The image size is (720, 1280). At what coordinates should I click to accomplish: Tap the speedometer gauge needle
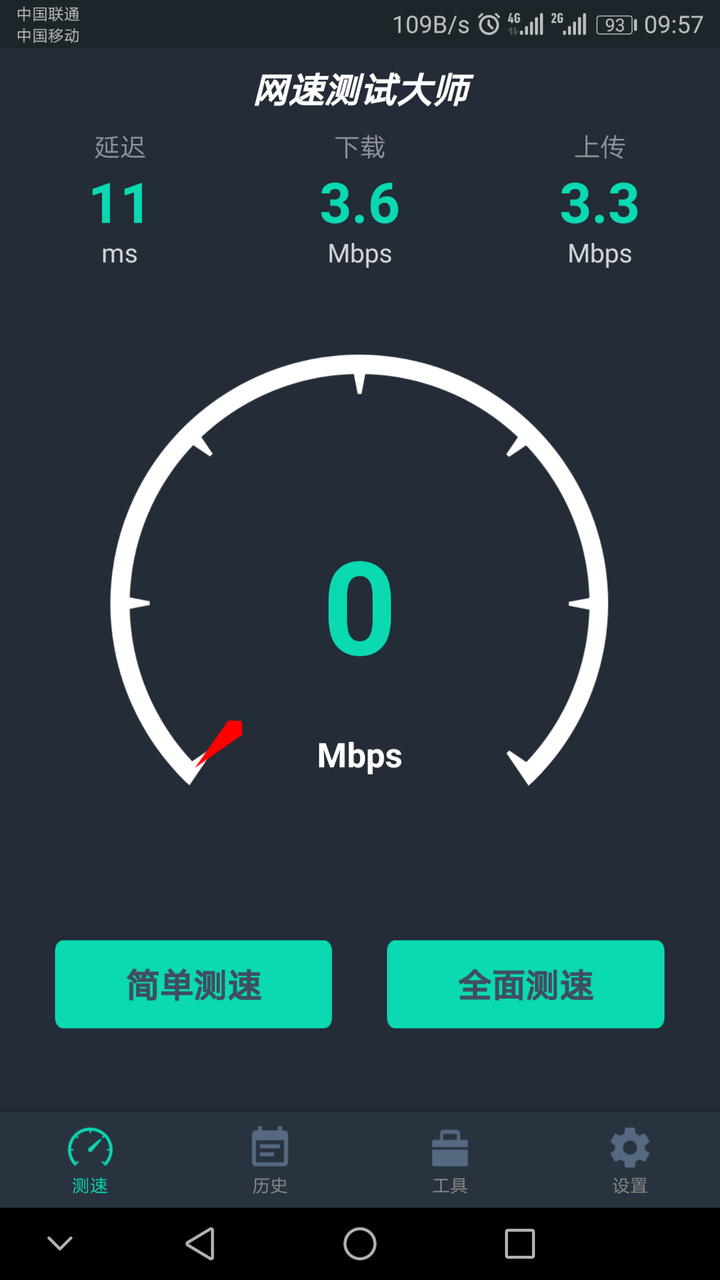(x=218, y=742)
